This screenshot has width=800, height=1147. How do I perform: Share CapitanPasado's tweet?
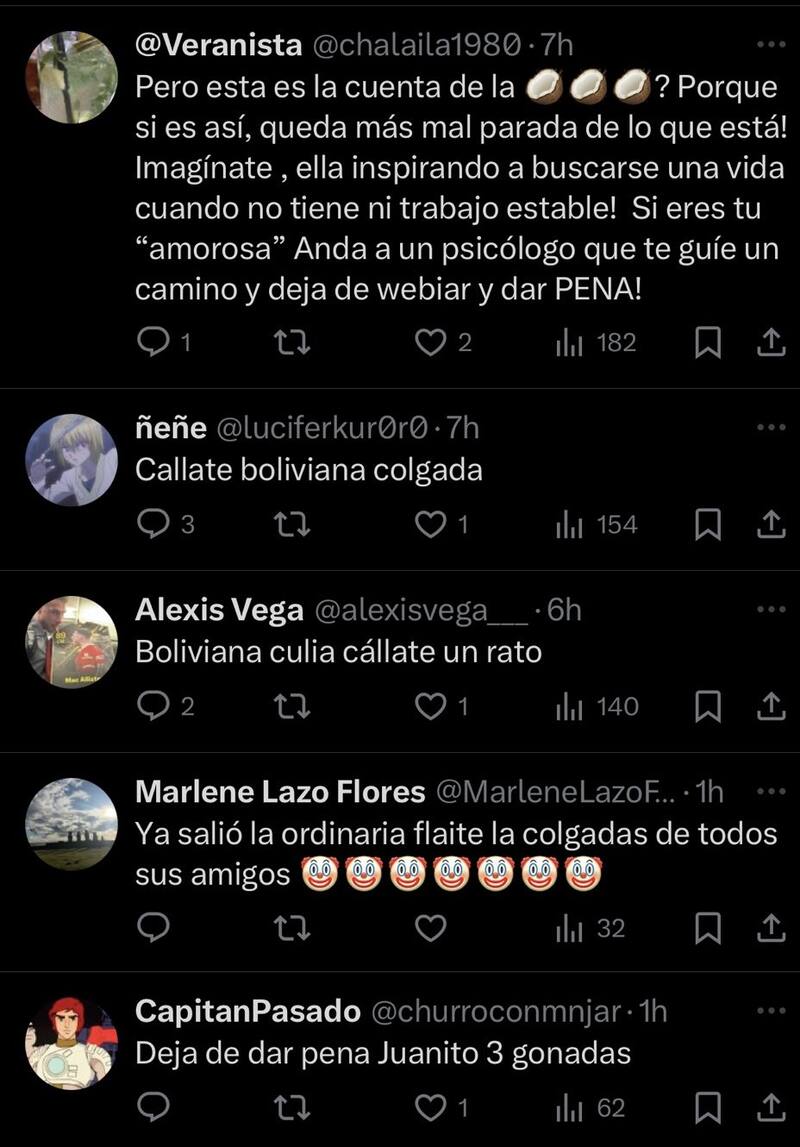(769, 1107)
